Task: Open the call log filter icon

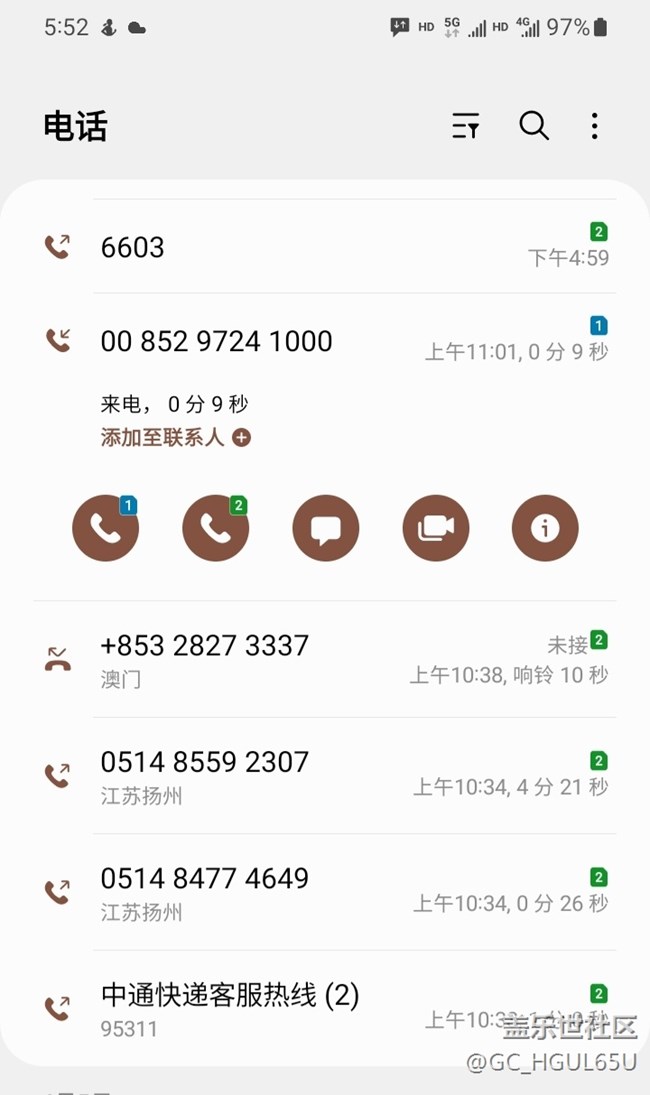Action: pyautogui.click(x=466, y=126)
